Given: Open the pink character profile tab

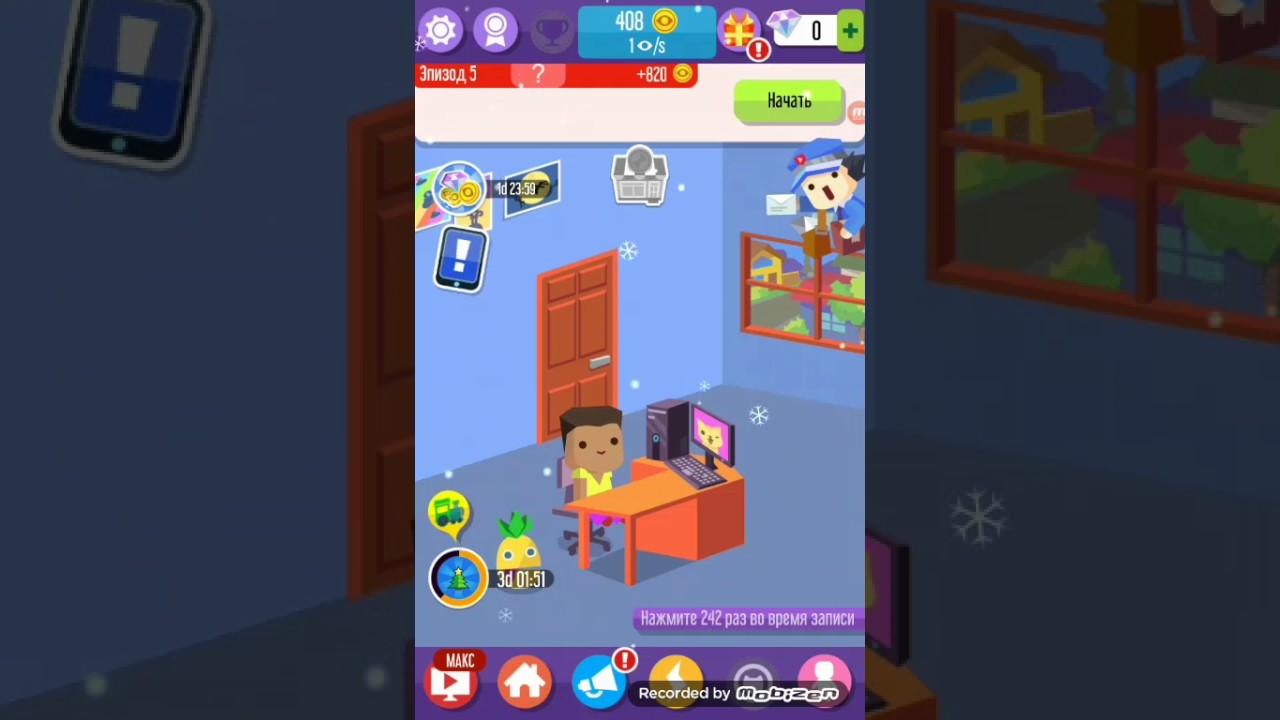Looking at the screenshot, I should pos(826,680).
